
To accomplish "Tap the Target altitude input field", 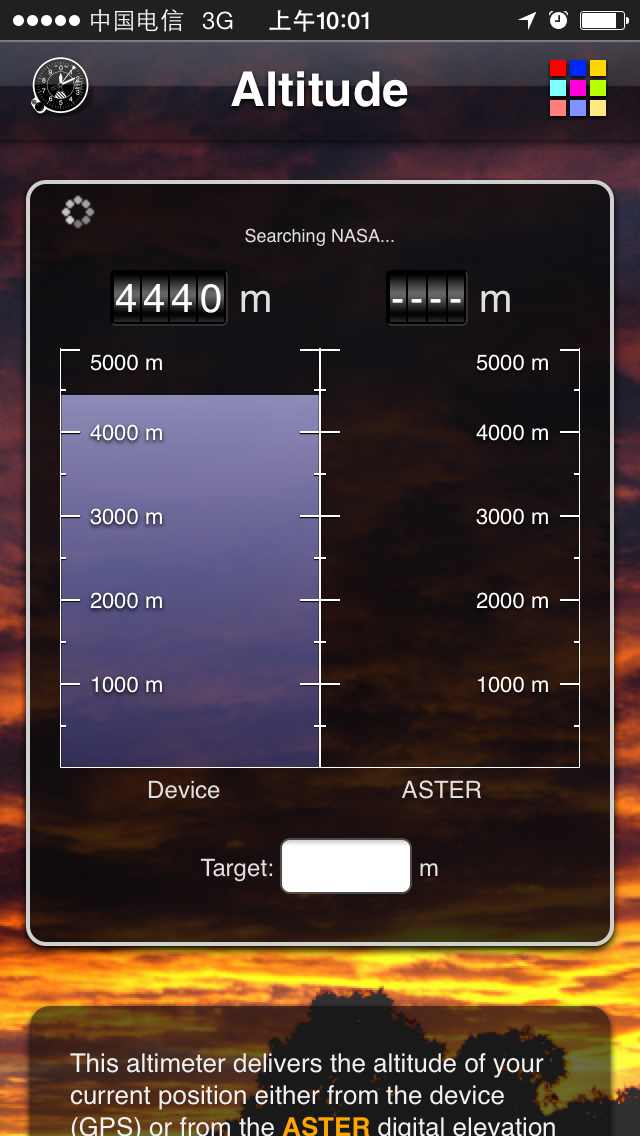I will tap(346, 866).
